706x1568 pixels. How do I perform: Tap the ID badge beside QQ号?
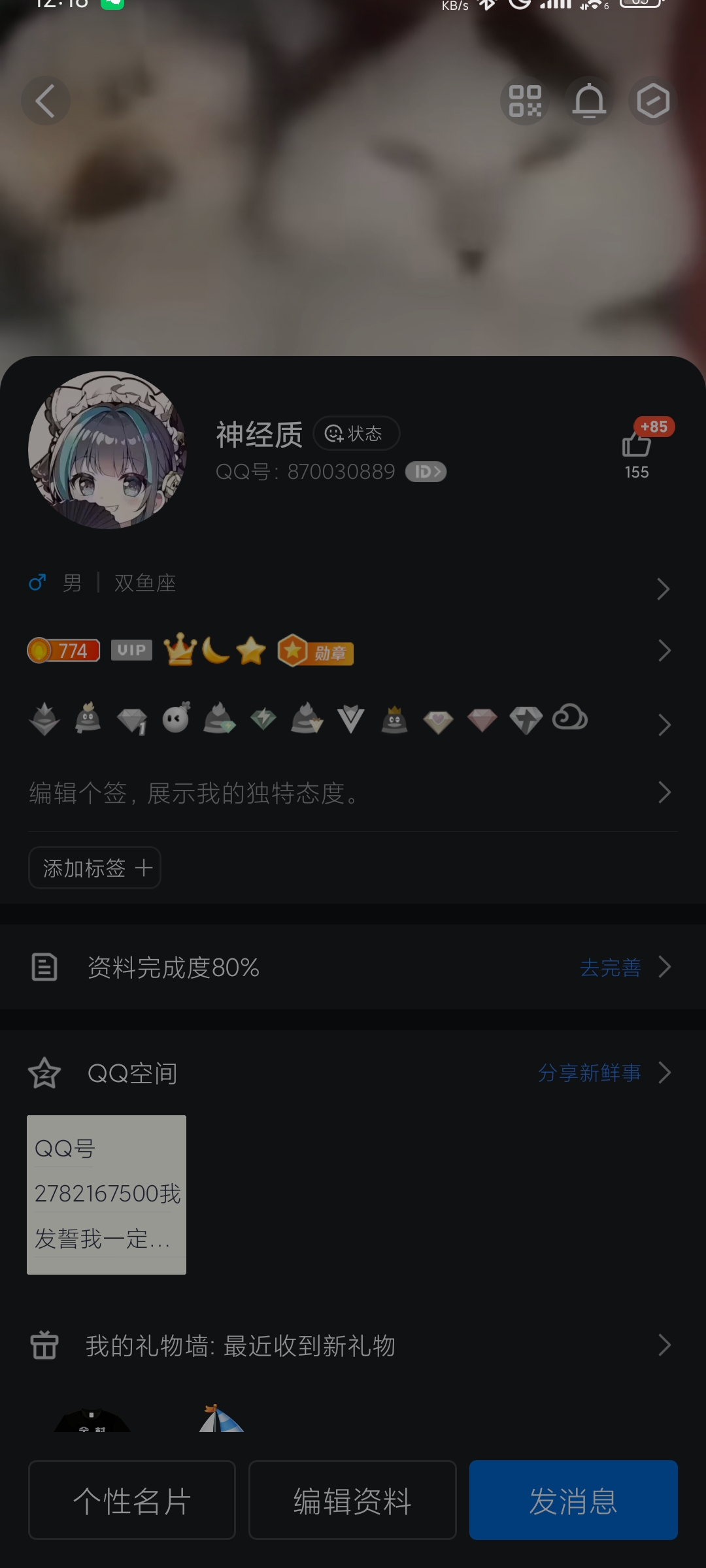tap(426, 472)
